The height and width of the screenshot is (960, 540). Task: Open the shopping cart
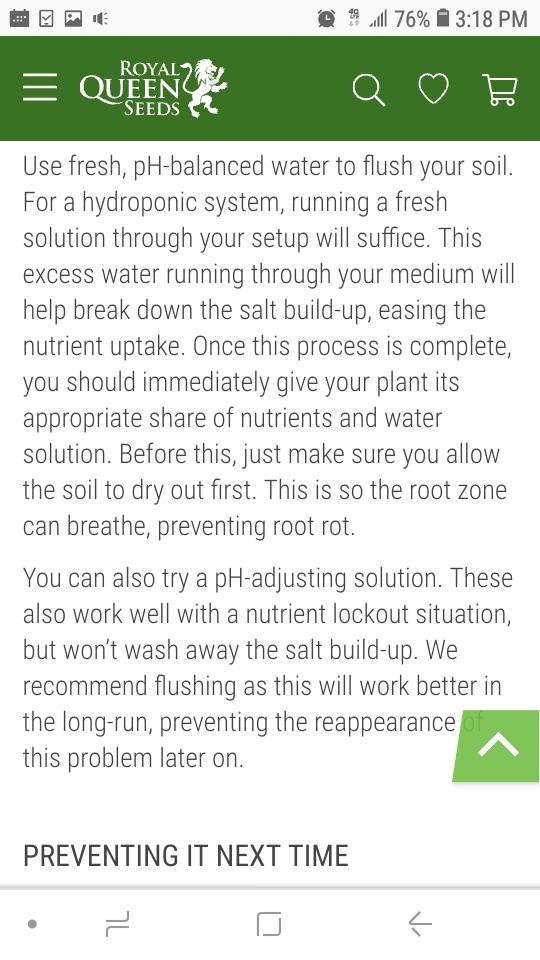coord(500,89)
